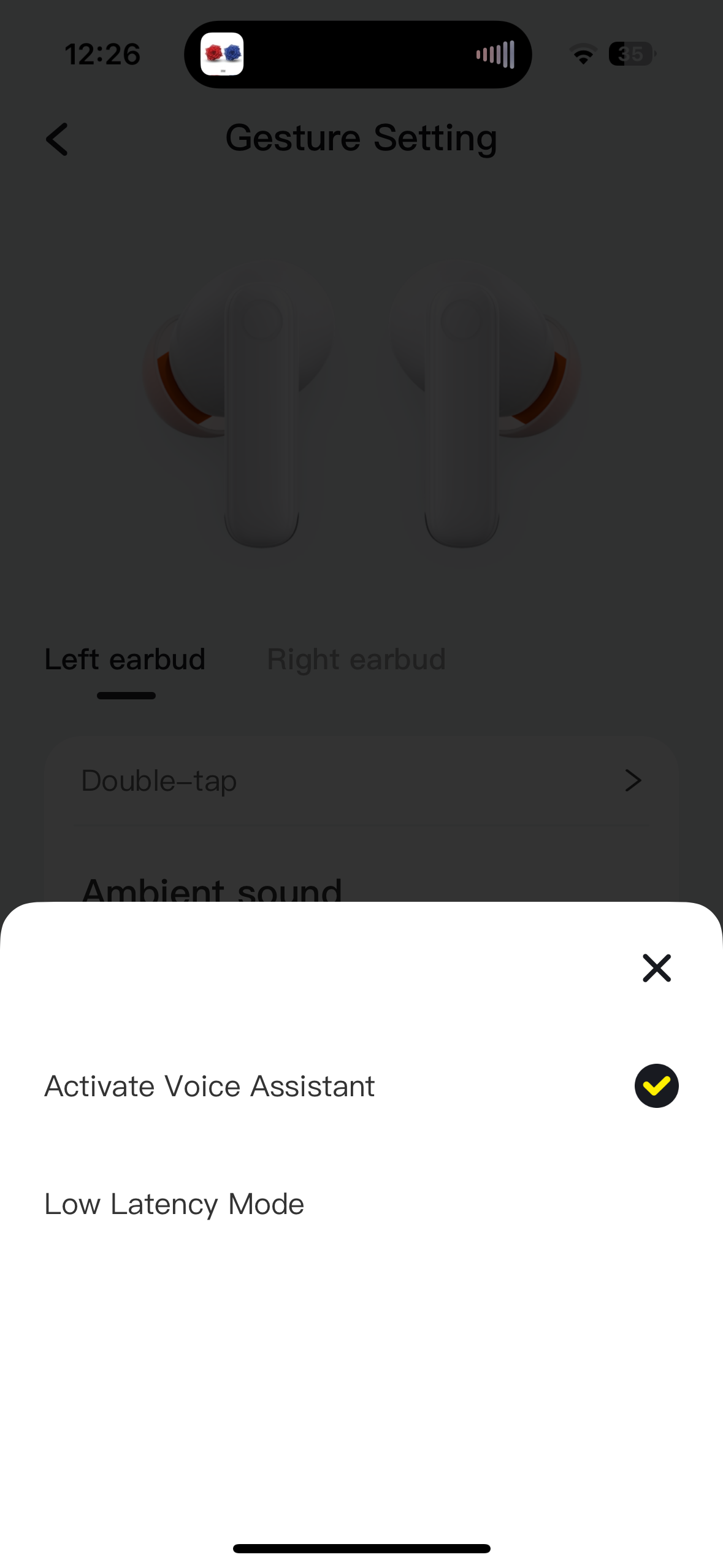Viewport: 723px width, 1568px height.
Task: Close the gesture options sheet
Action: click(656, 968)
